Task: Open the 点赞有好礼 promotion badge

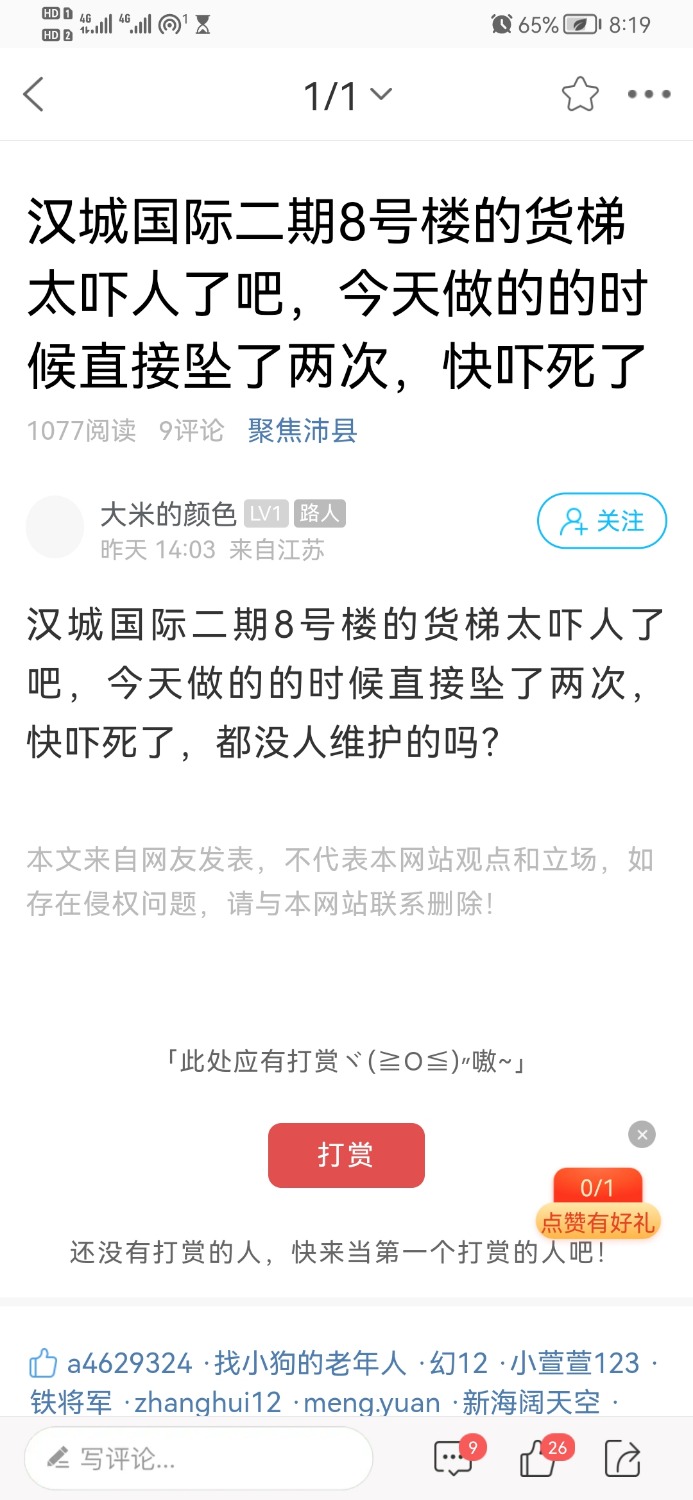Action: click(598, 1205)
